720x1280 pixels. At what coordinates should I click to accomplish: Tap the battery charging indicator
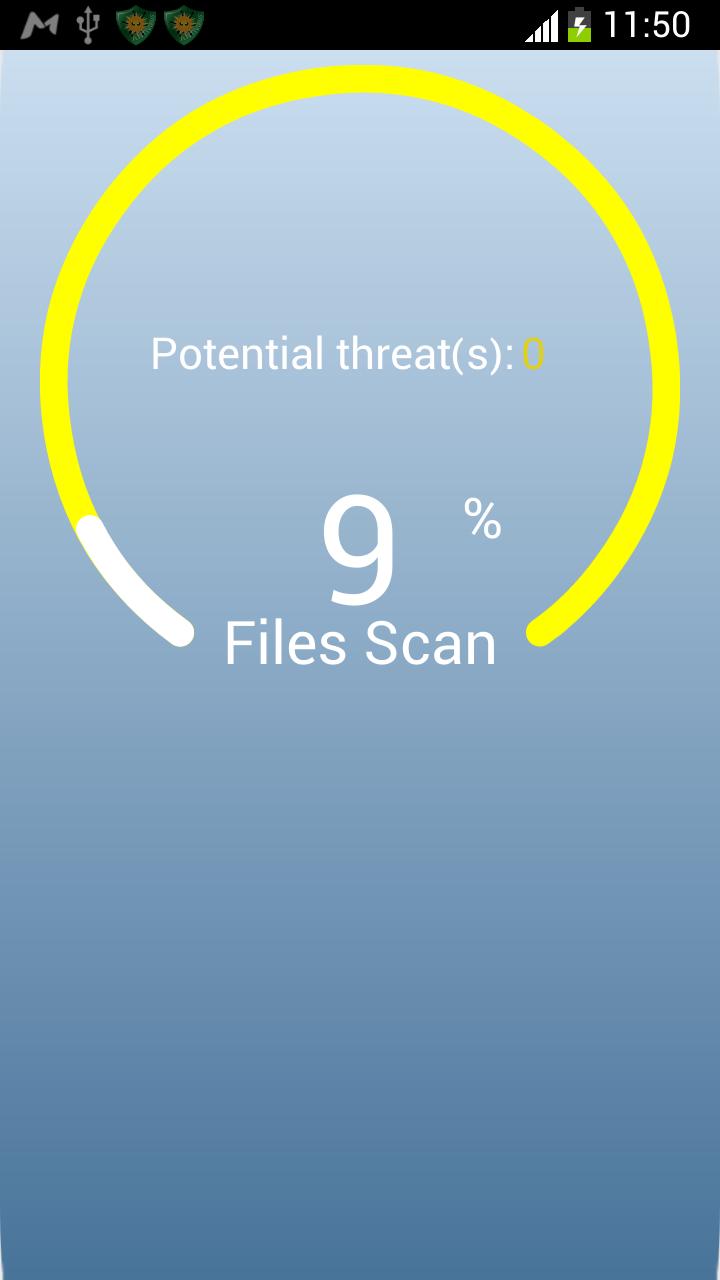582,27
